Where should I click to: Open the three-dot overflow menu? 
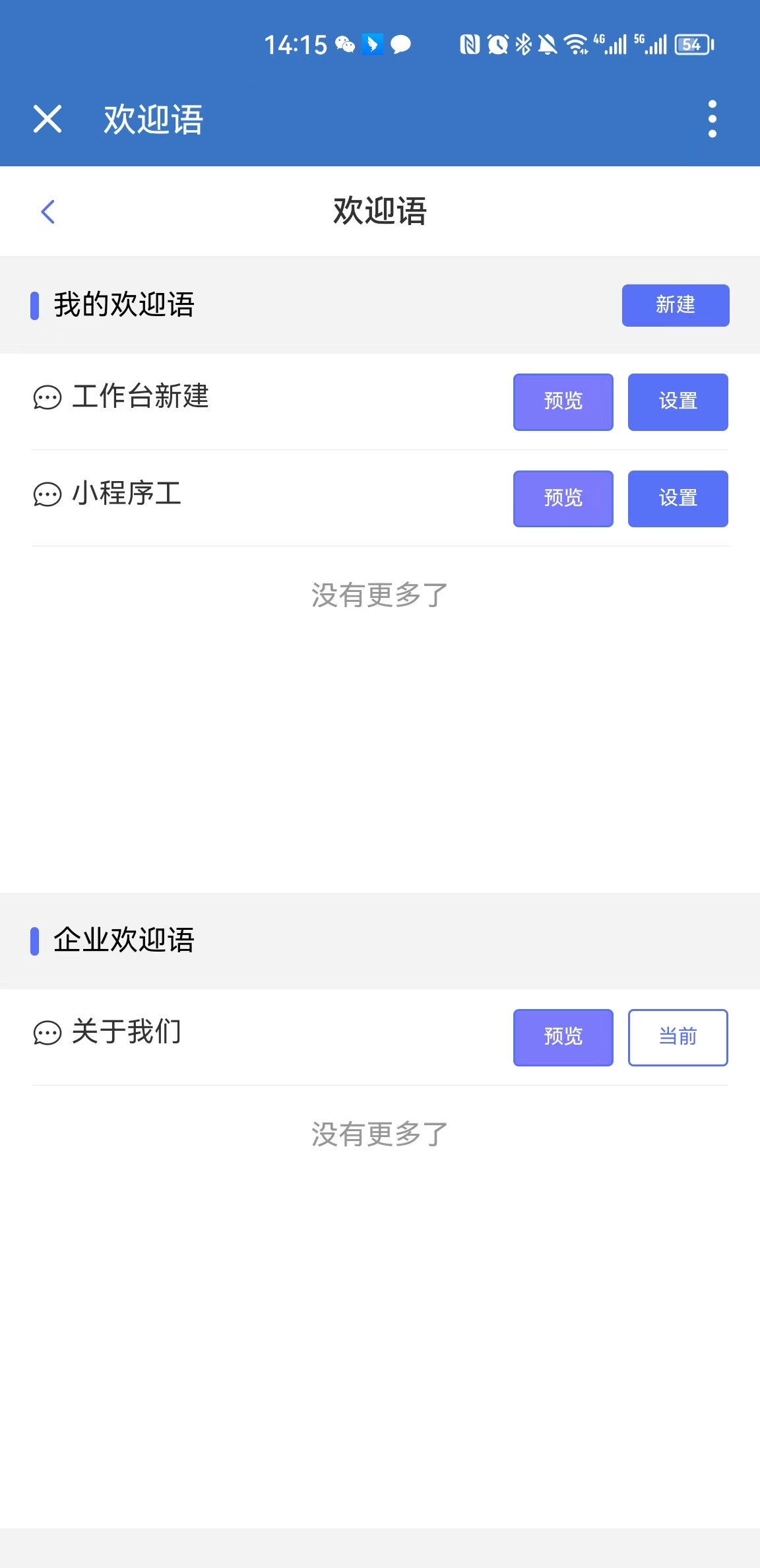pos(712,119)
